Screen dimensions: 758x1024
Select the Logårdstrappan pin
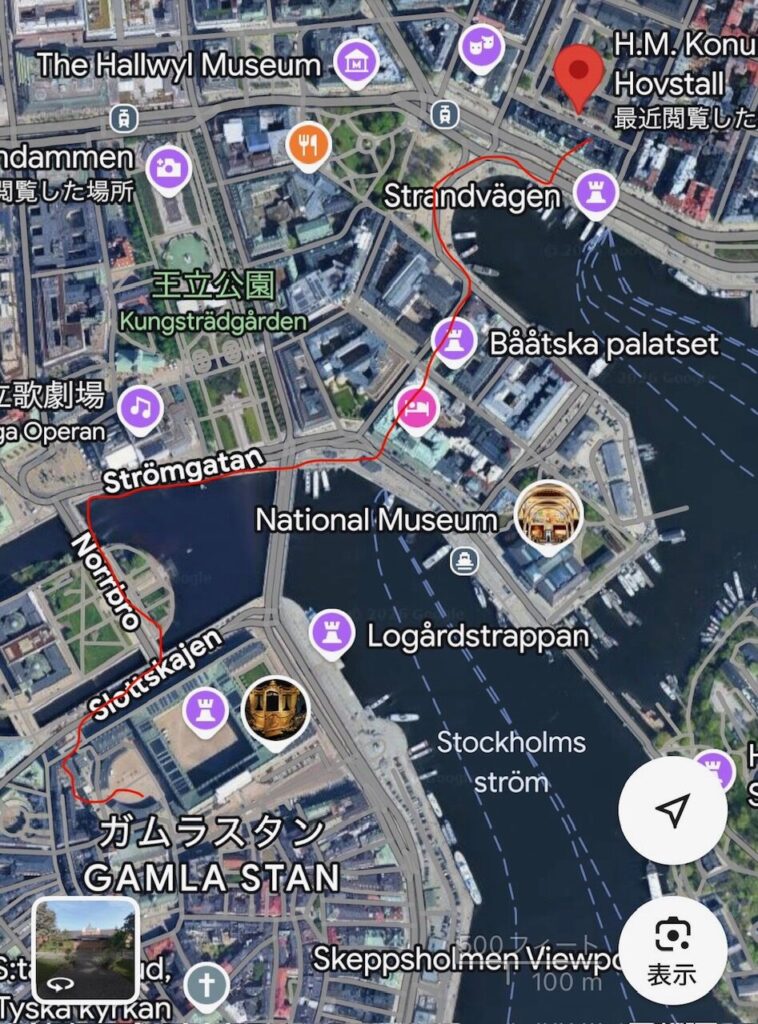[x=330, y=632]
